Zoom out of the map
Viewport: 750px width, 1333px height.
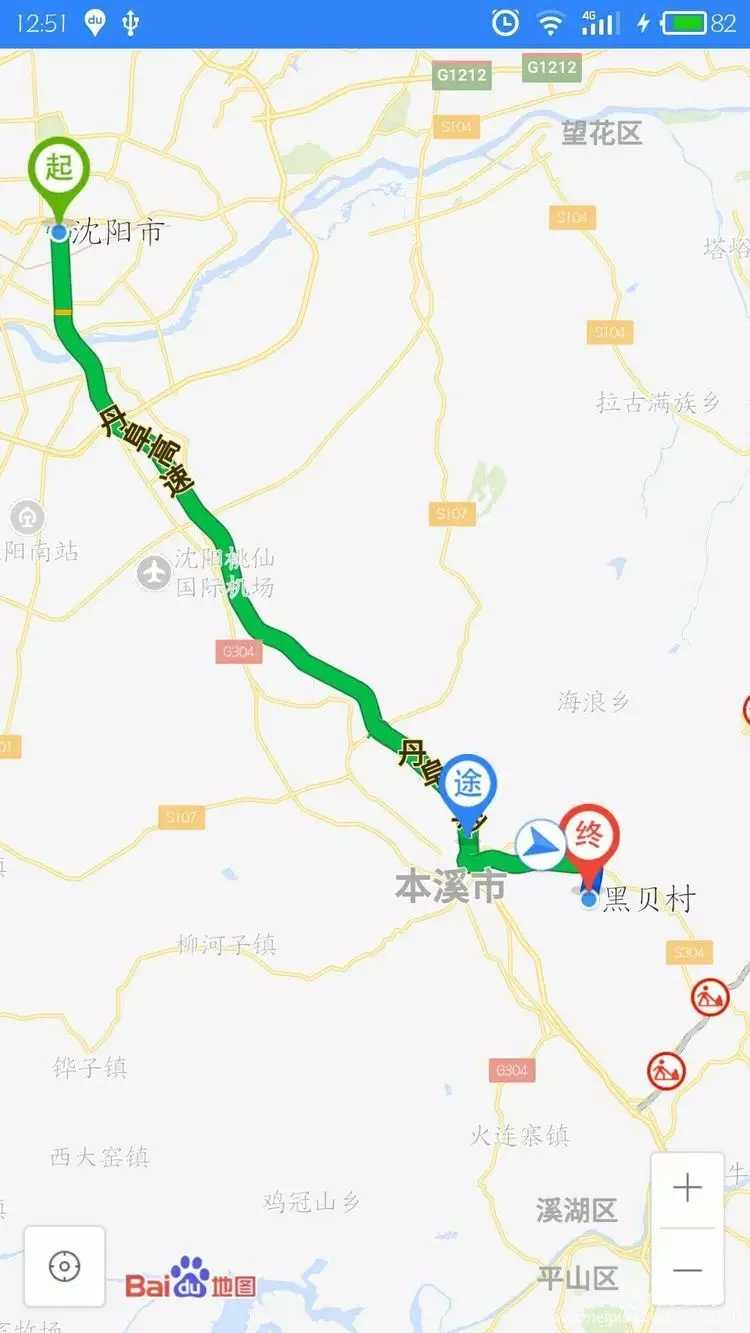pos(687,1269)
